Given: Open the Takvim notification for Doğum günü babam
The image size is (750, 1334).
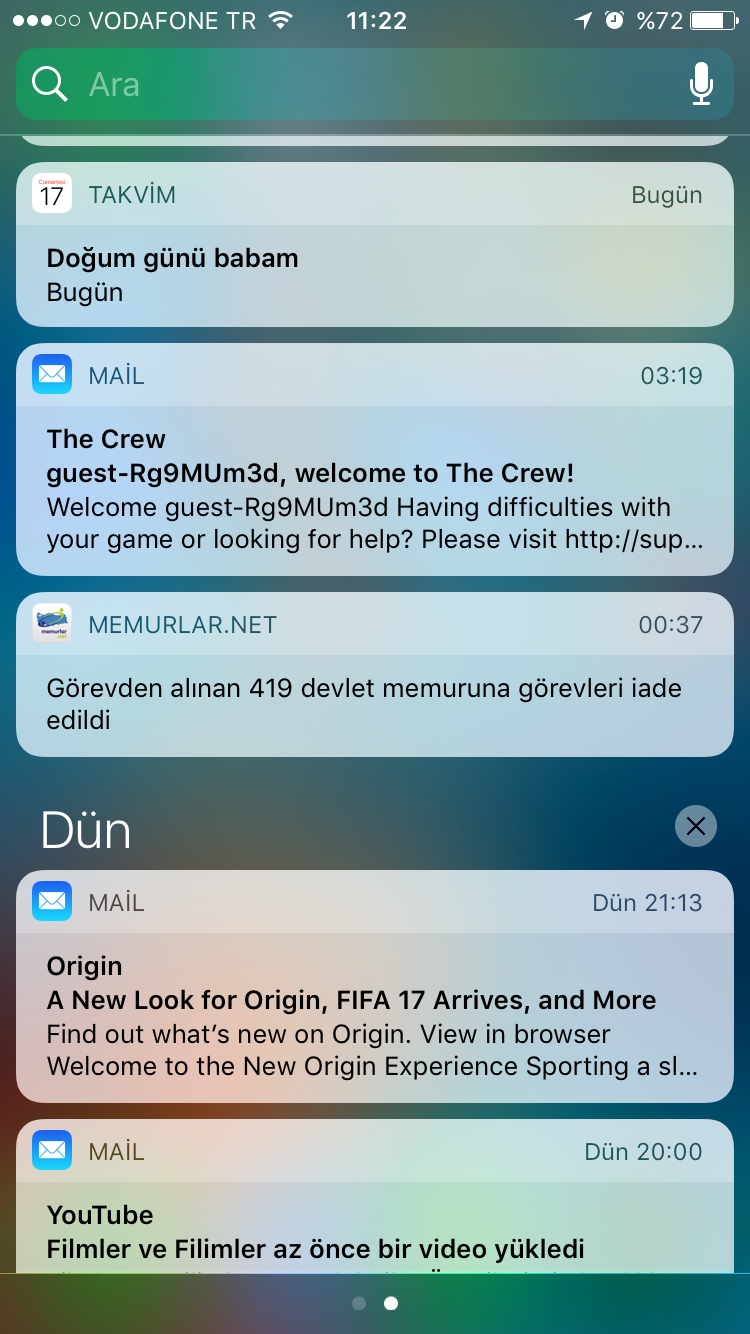Looking at the screenshot, I should click(375, 245).
